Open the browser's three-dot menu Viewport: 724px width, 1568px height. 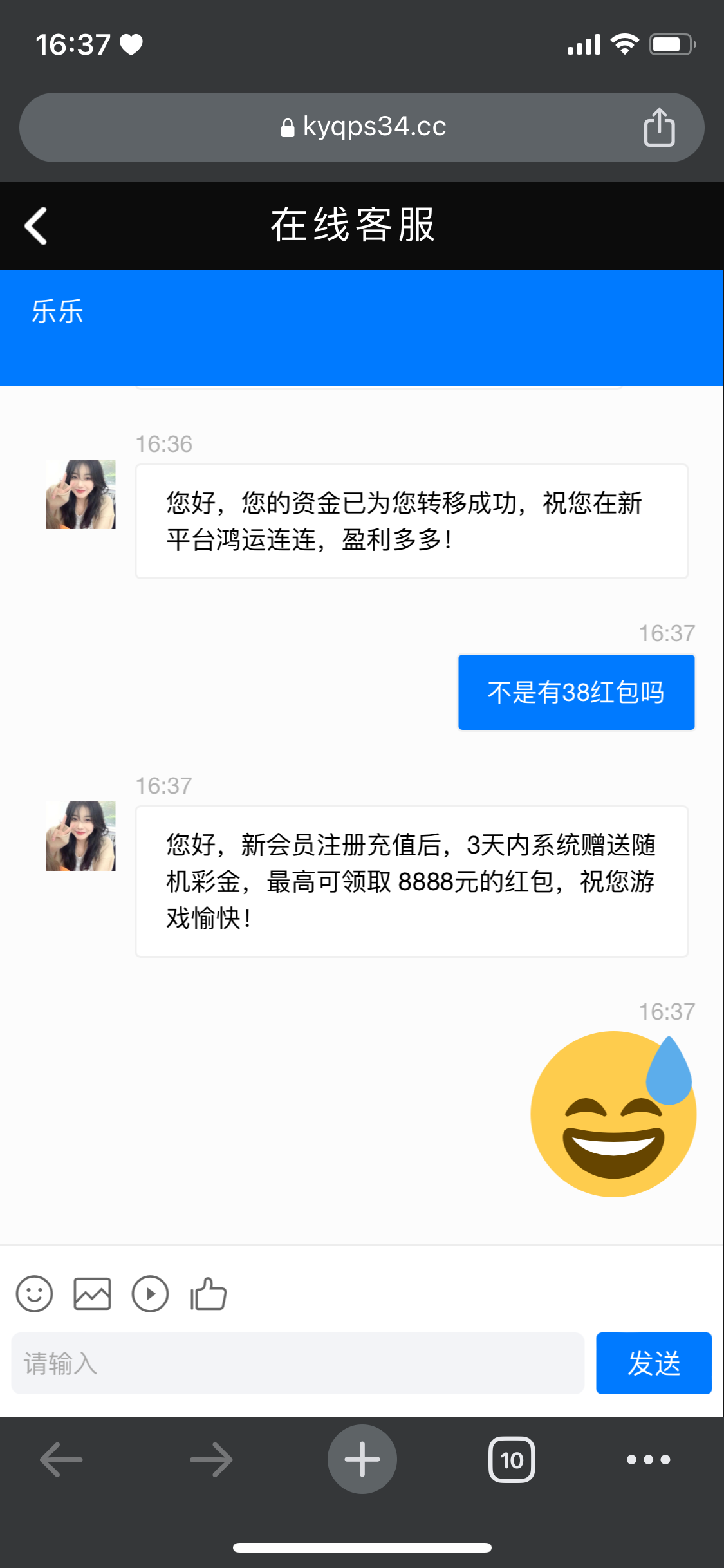648,1459
